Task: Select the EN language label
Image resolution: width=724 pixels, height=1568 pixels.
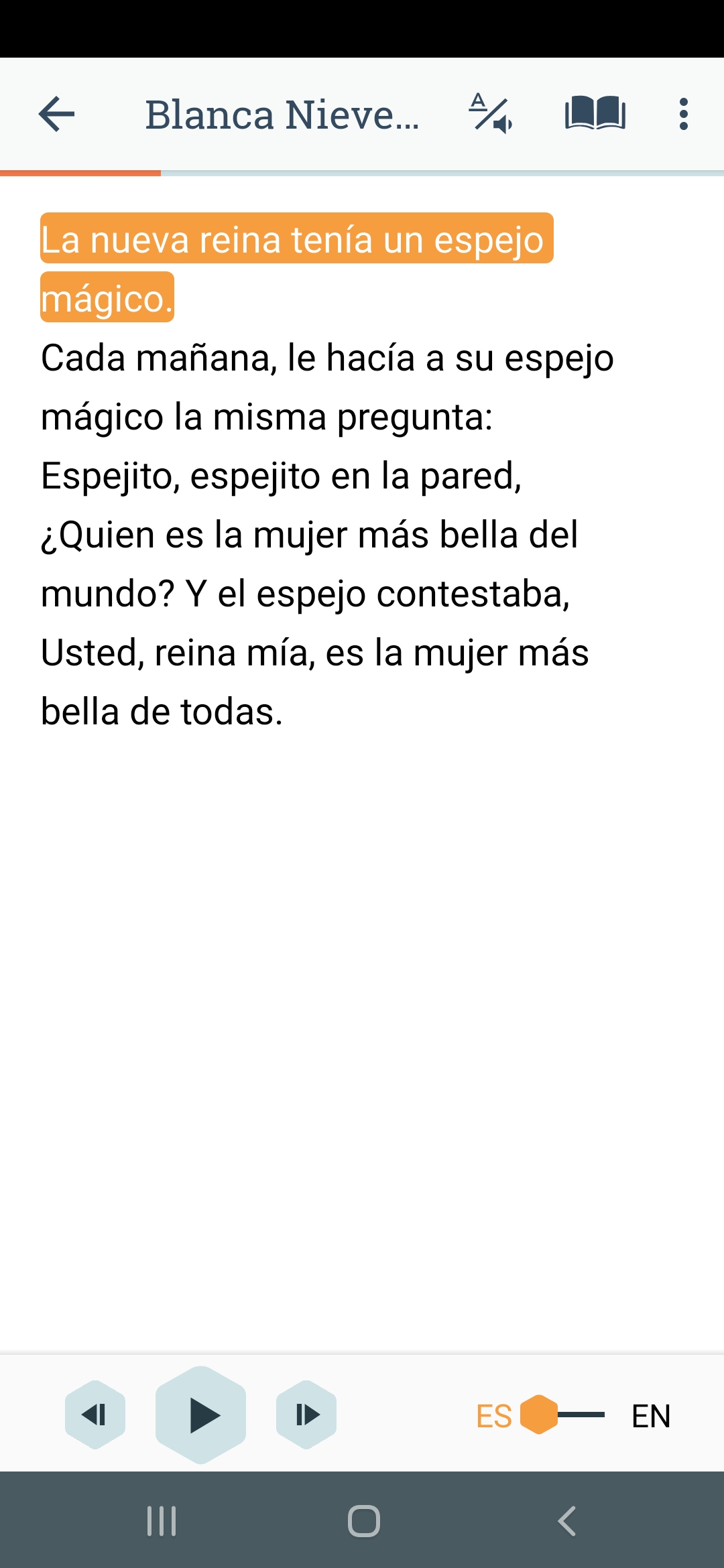Action: [x=651, y=1416]
